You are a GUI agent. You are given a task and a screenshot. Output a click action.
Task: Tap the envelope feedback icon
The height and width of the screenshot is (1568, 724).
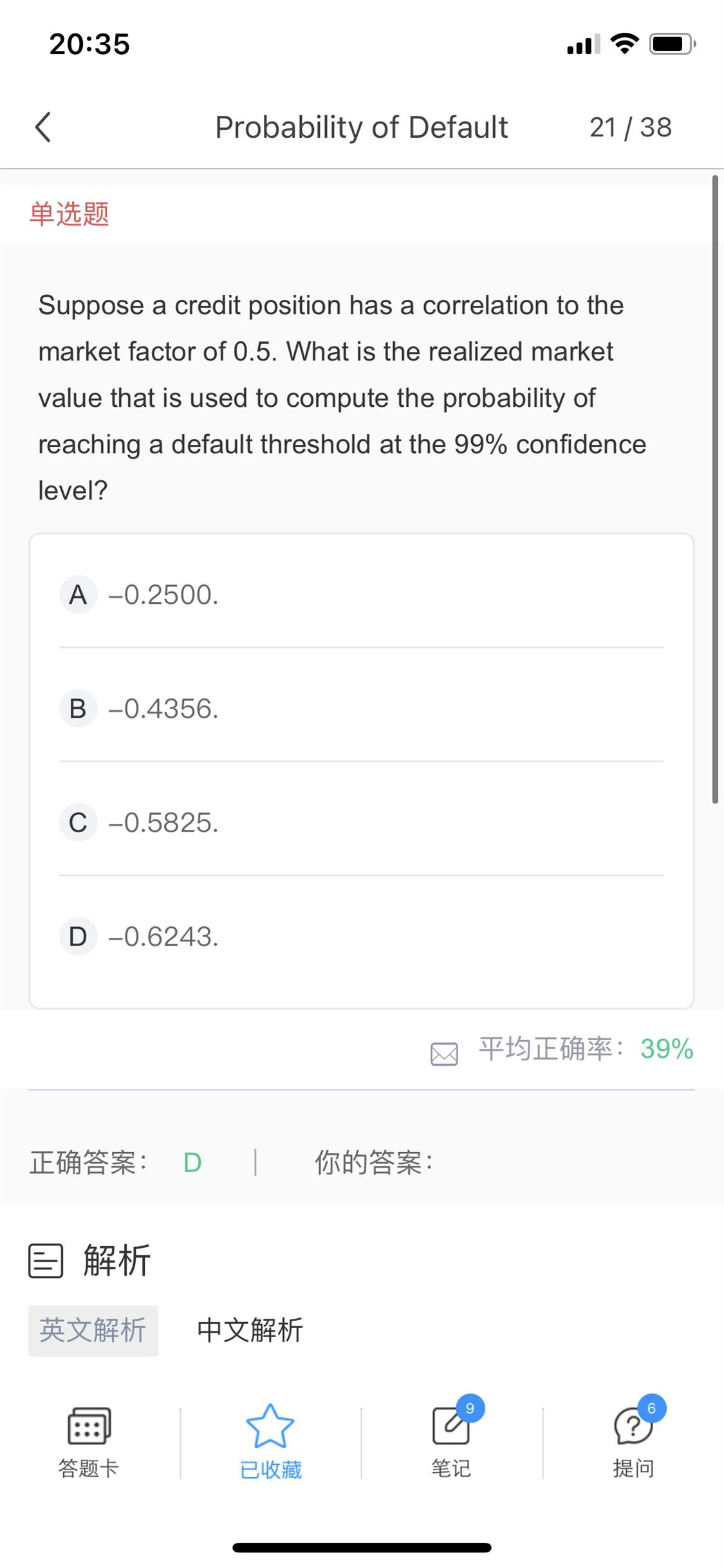(x=444, y=1054)
